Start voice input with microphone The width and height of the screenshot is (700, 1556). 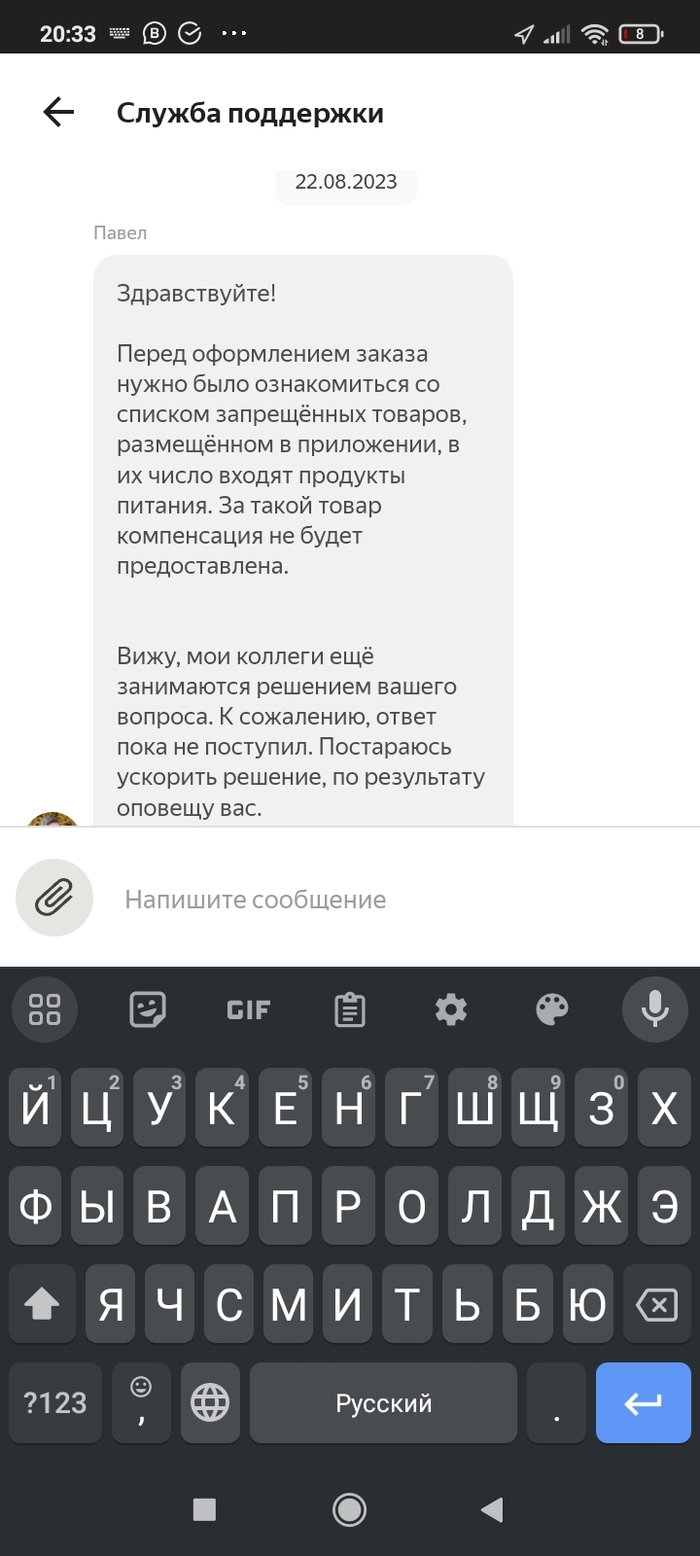coord(654,1010)
